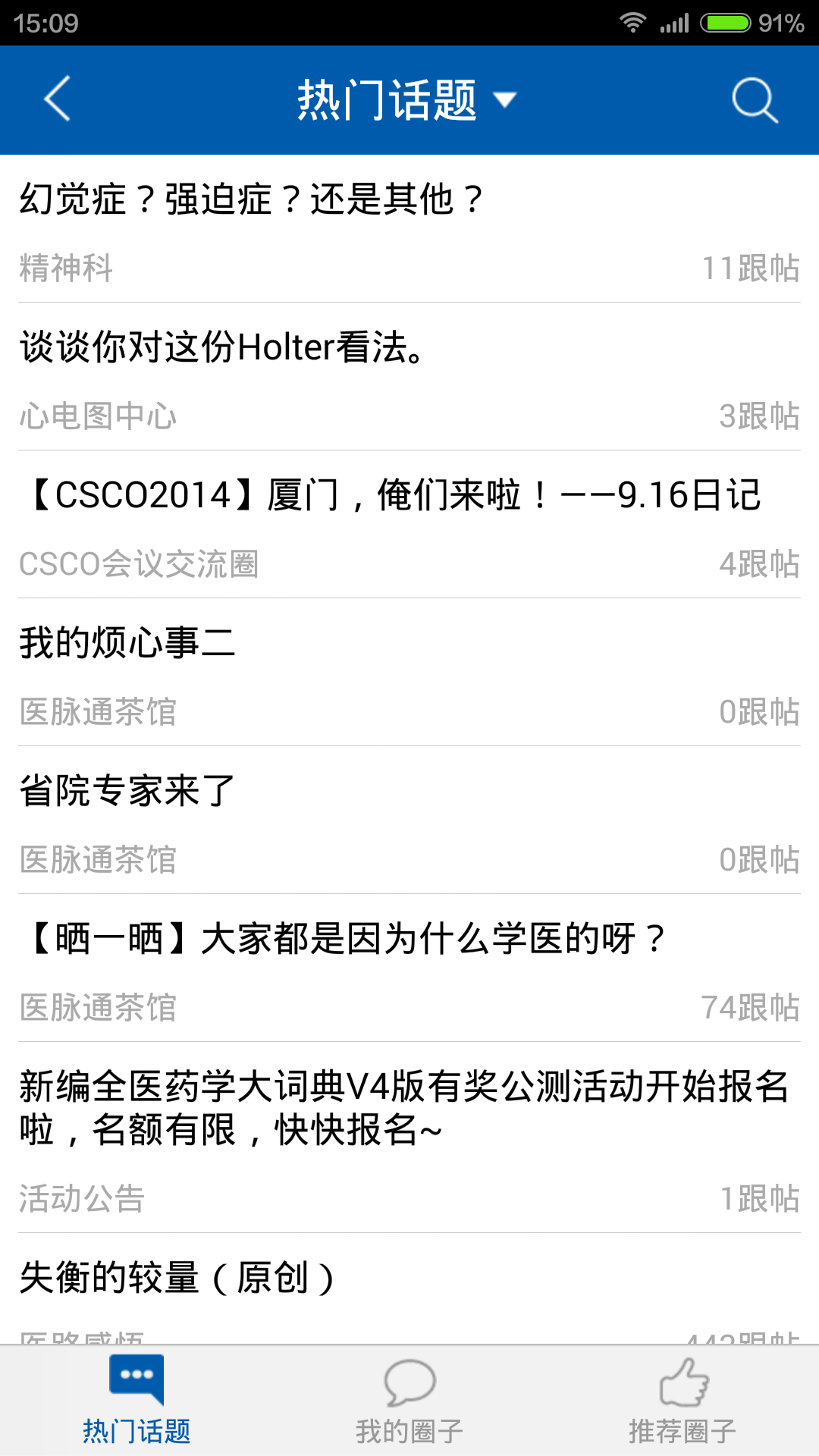819x1456 pixels.
Task: Go back using the top-left arrow
Action: [x=58, y=99]
